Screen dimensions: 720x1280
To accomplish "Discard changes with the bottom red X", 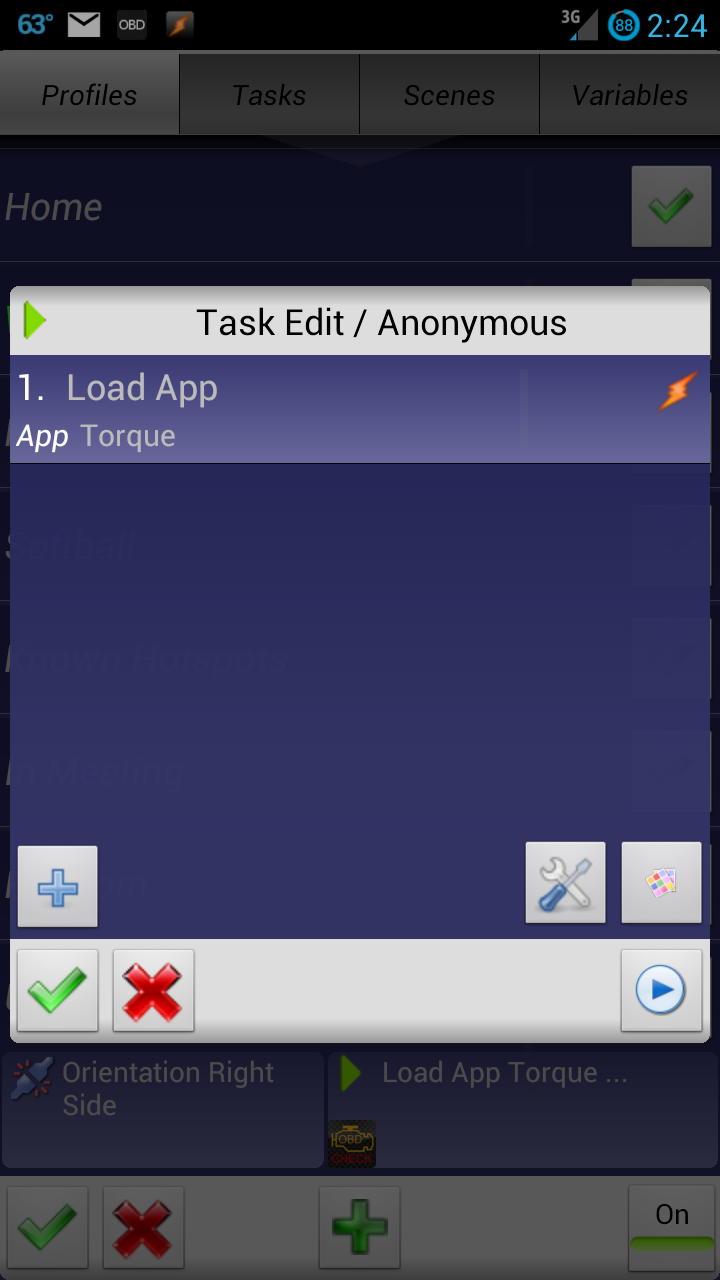I will click(143, 1227).
